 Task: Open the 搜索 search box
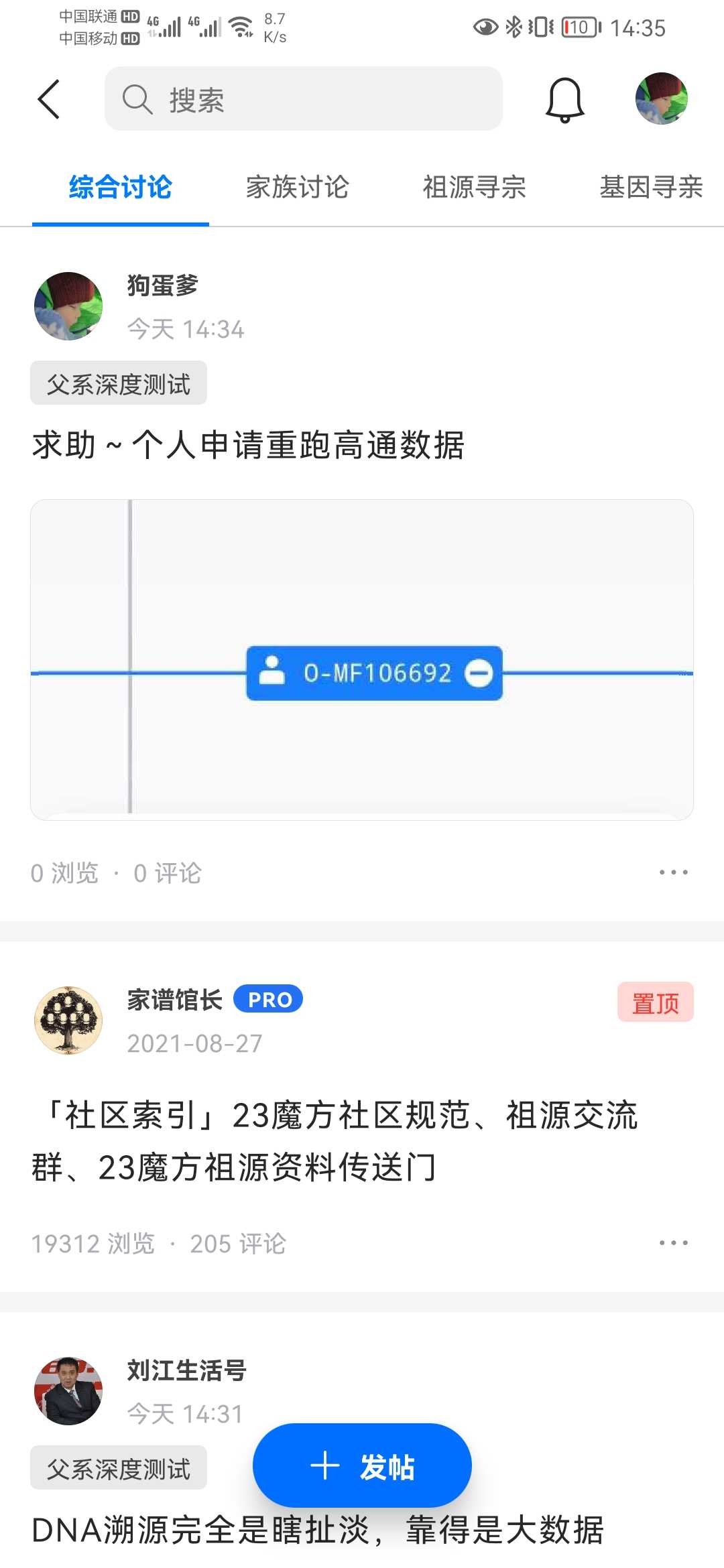[x=303, y=99]
